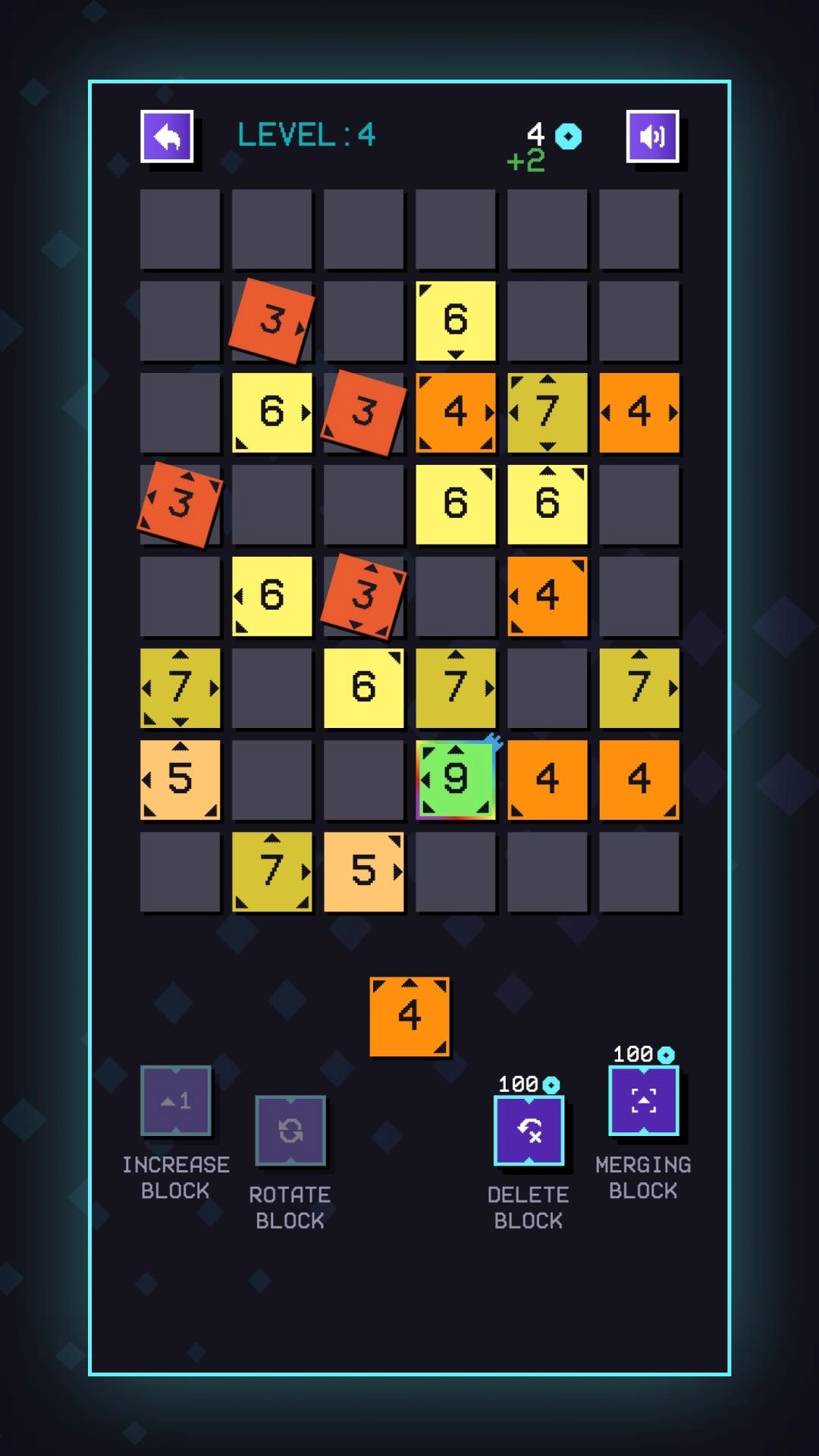Select the Delete Block power-up
Viewport: 819px width, 1456px height.
point(529,1130)
